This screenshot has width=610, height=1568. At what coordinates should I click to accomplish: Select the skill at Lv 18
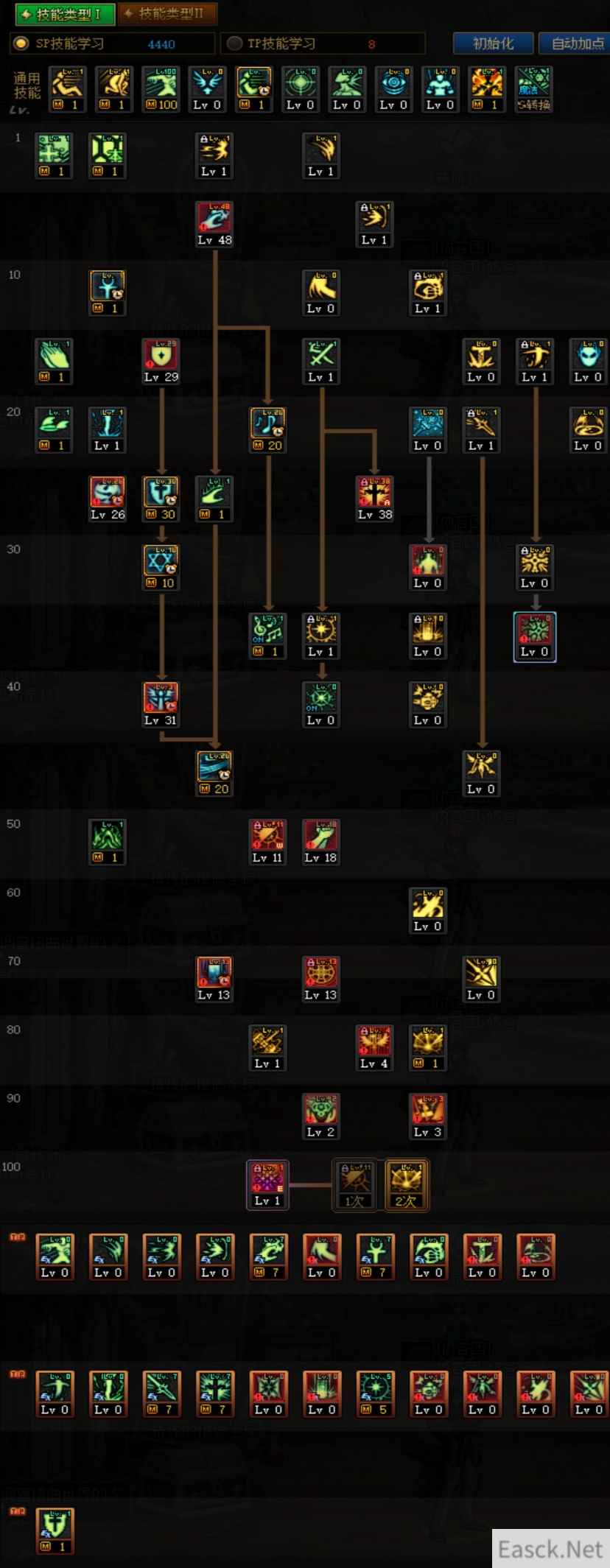(320, 841)
